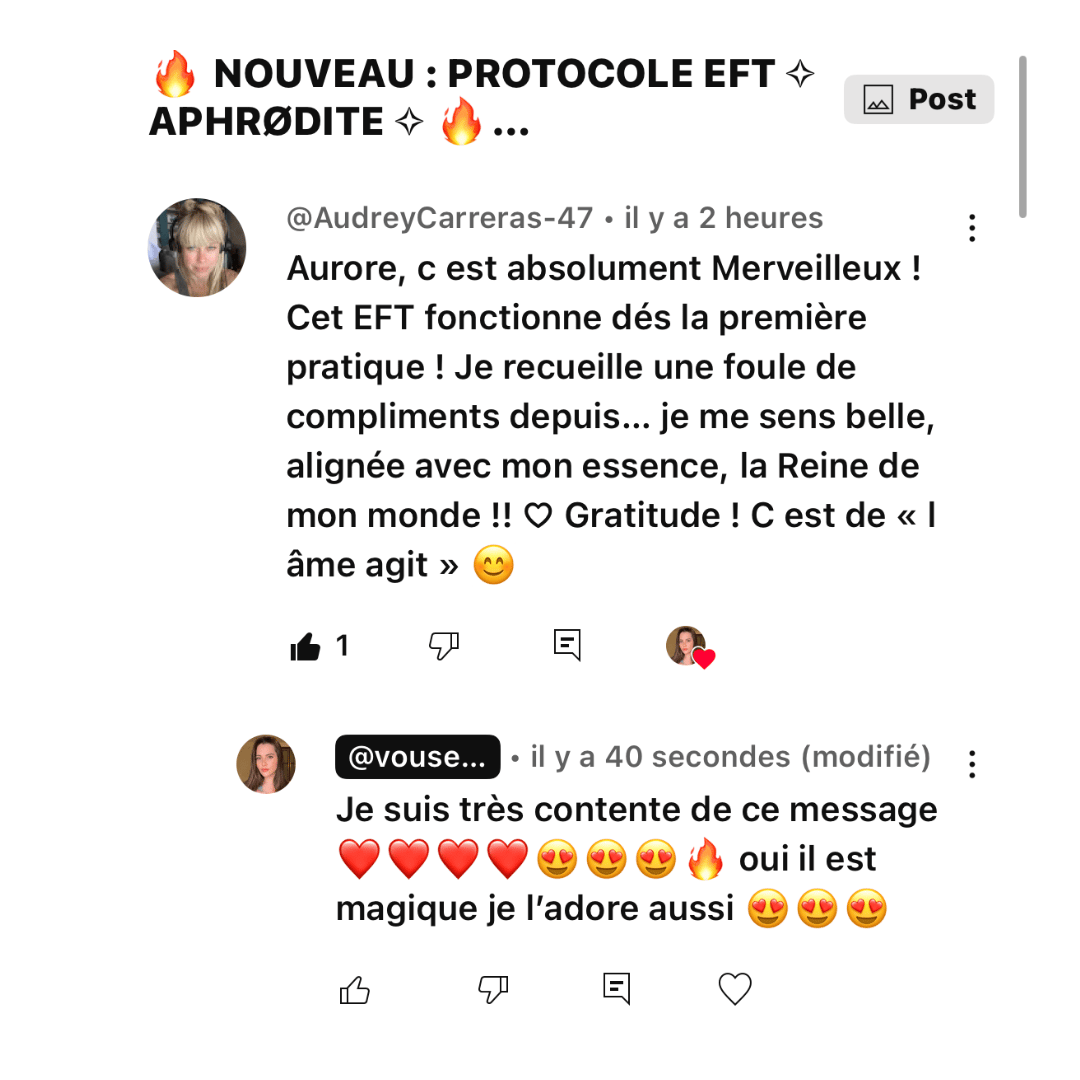This screenshot has height=1080, width=1080.
Task: Dislike the reply from @vouse
Action: pos(493,991)
